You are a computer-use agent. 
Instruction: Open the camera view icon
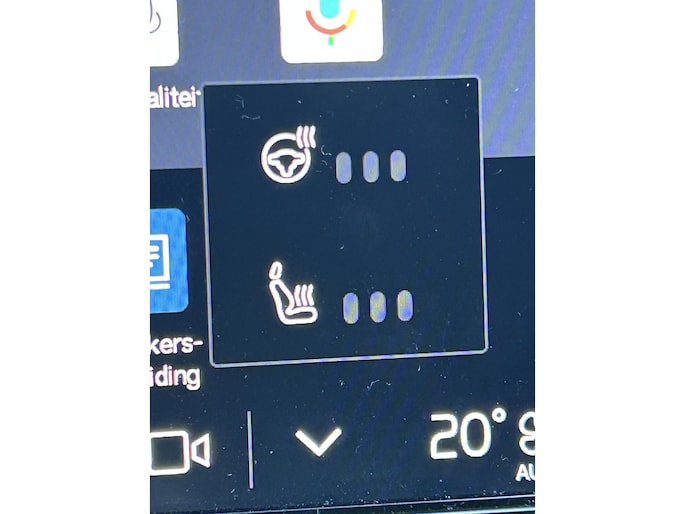[x=179, y=452]
